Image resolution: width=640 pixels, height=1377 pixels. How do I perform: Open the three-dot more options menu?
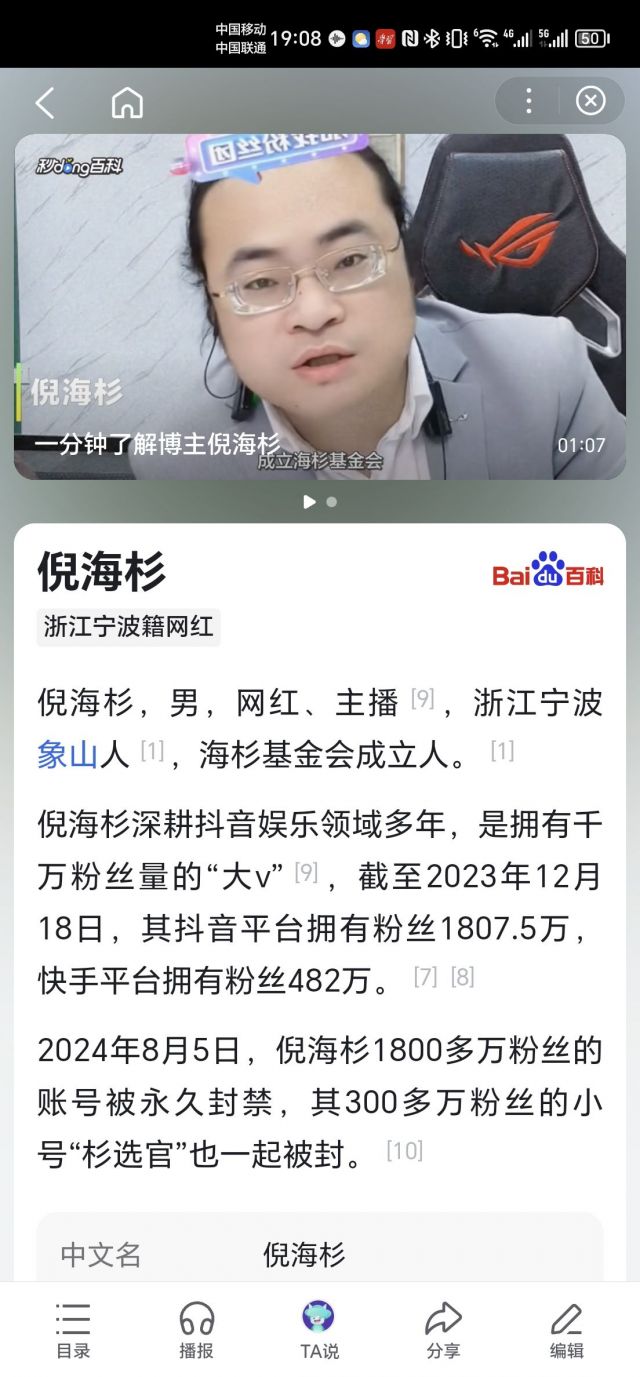tap(529, 101)
